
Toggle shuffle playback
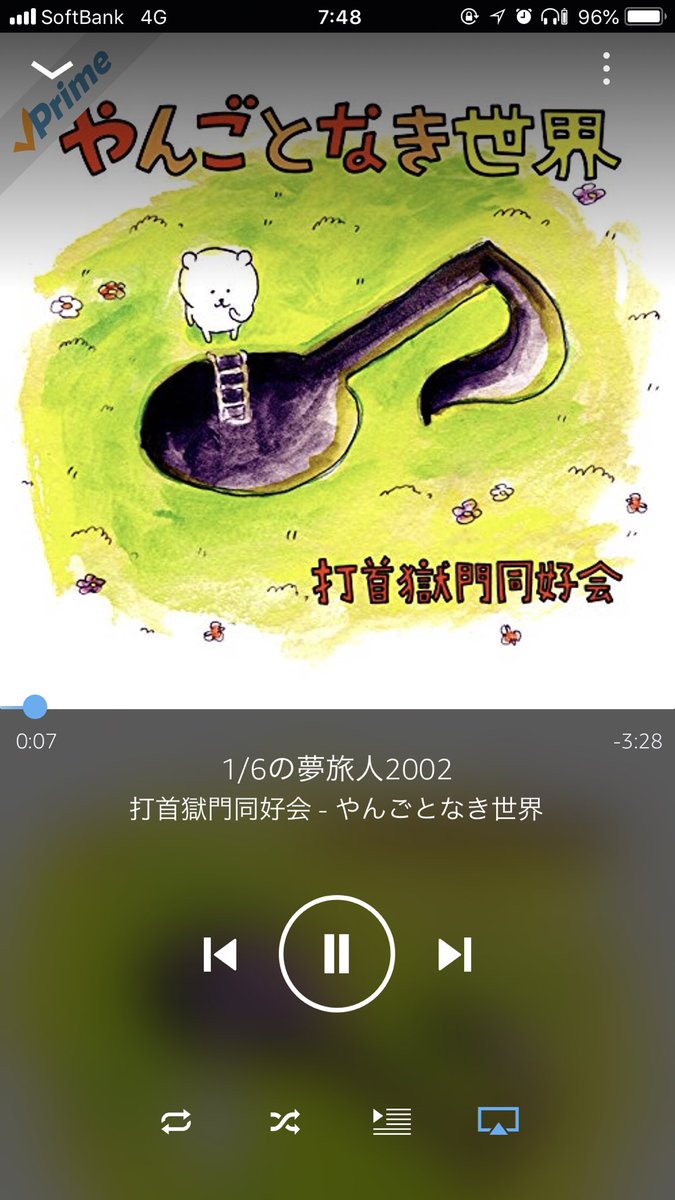[284, 1122]
